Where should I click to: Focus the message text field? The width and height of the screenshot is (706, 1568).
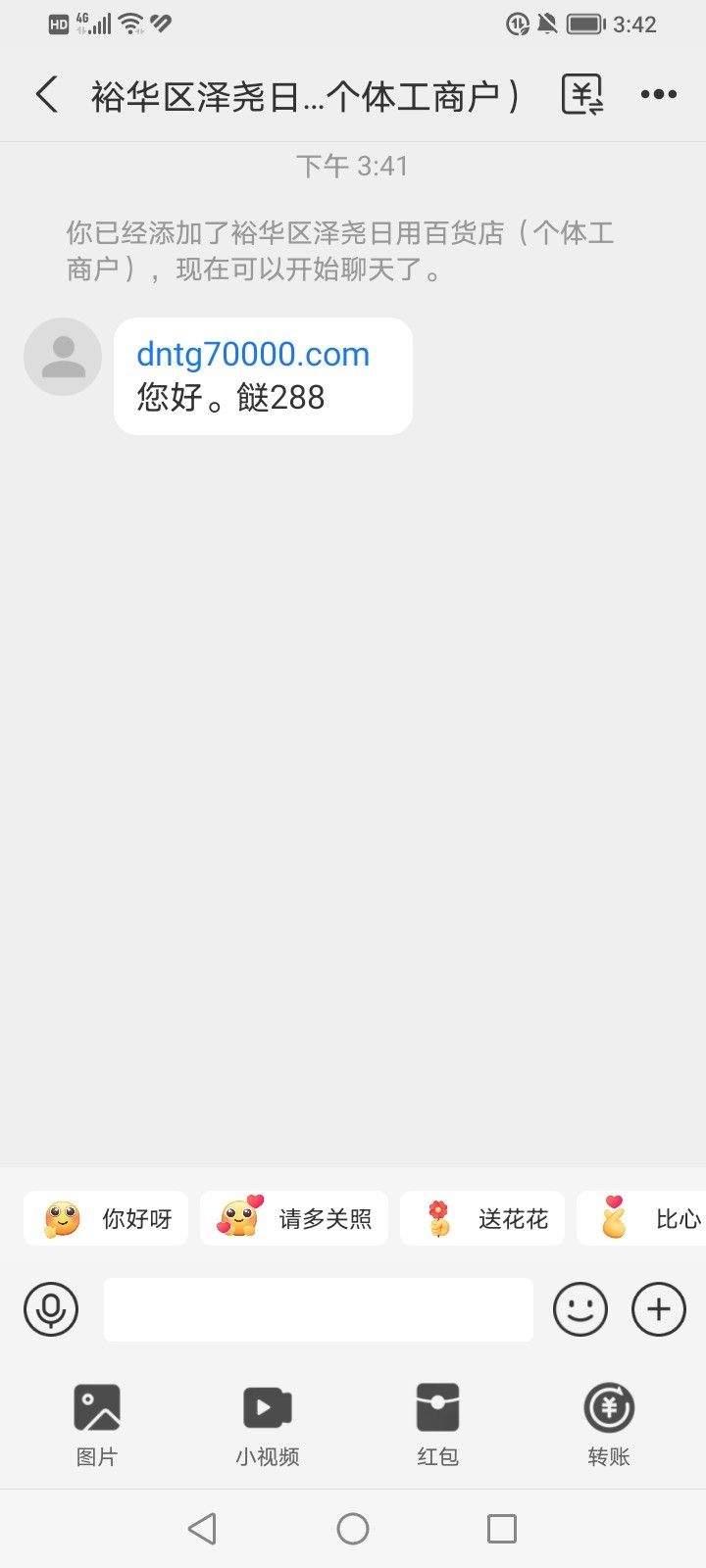coord(318,1309)
